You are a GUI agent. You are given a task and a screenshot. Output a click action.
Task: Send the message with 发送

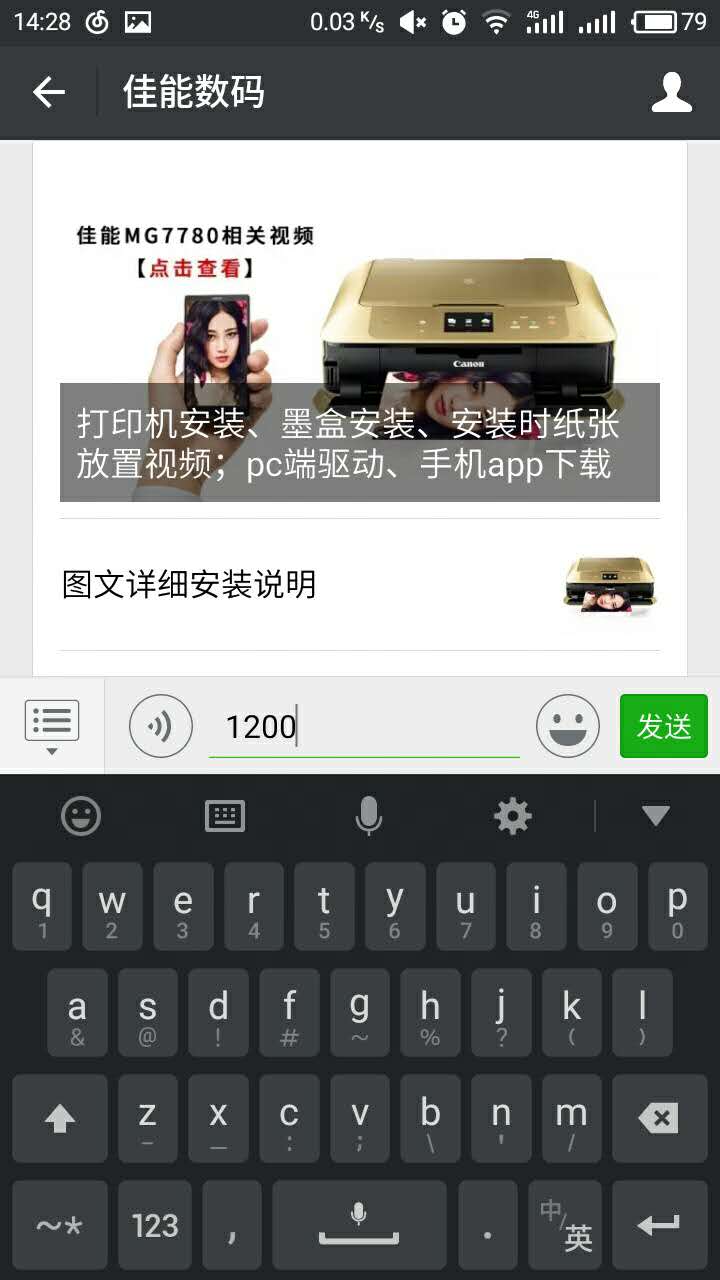pyautogui.click(x=663, y=726)
